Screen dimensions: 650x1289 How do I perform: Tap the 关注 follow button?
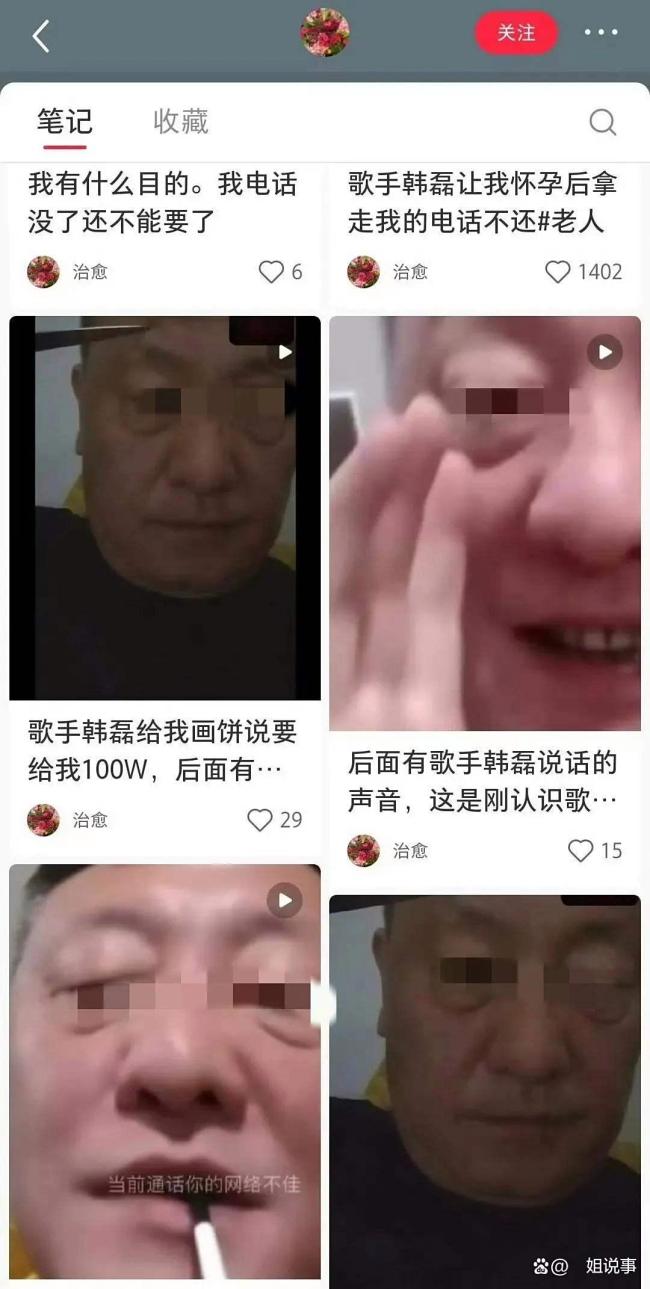(515, 33)
